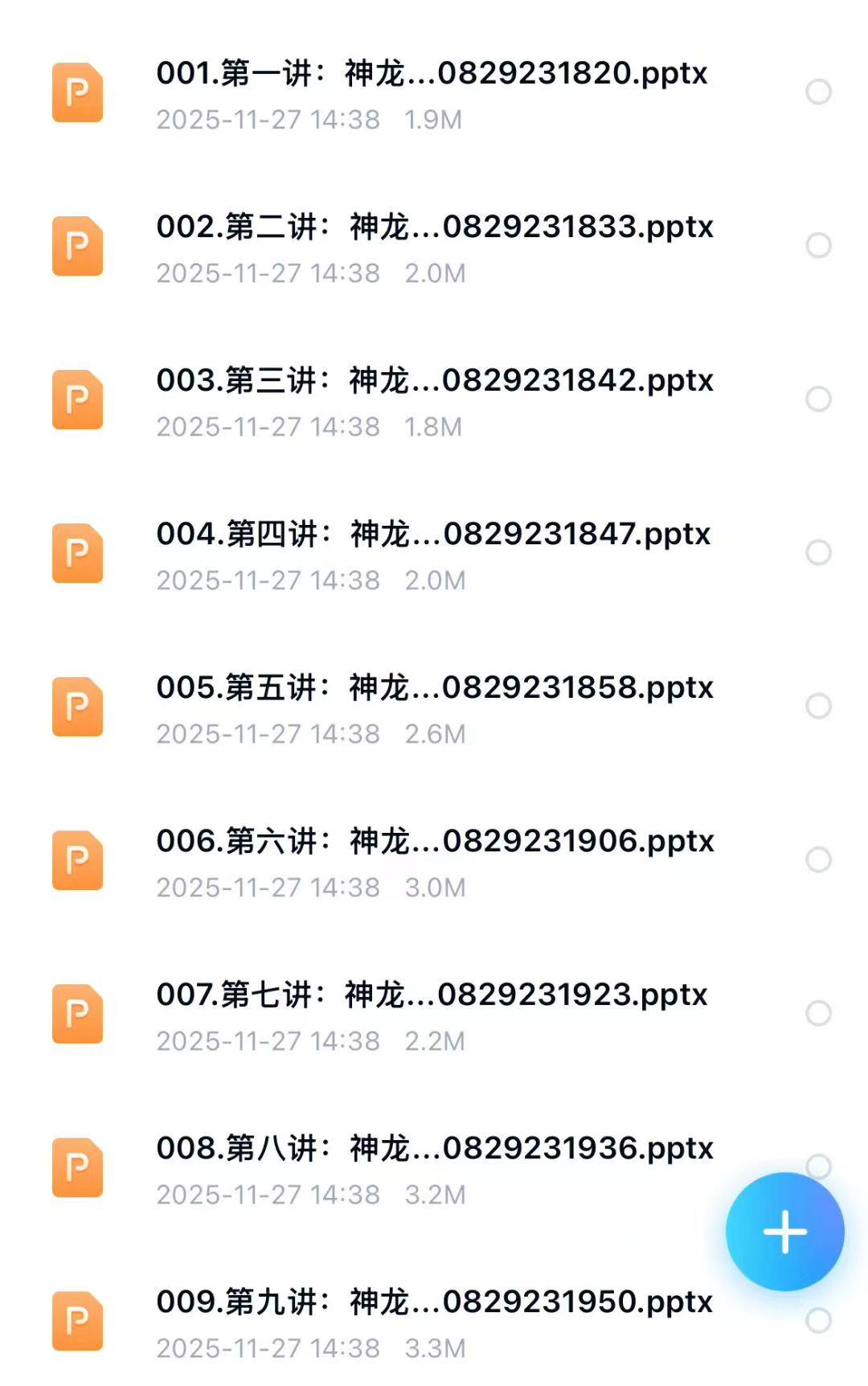Screen dimensions: 868x1386
Task: Select the 002.第二讲 file circle
Action: tap(818, 245)
